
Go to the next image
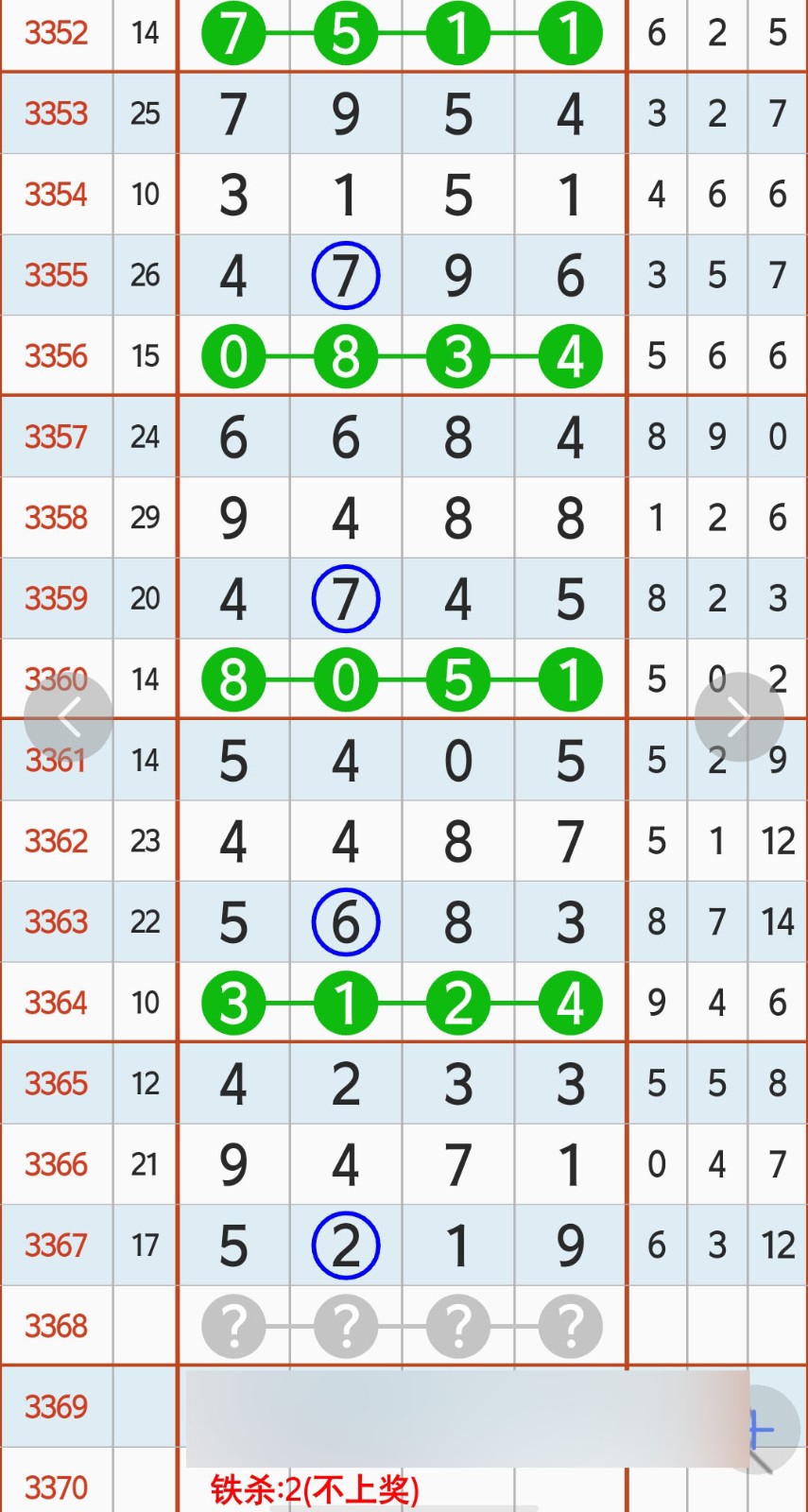739,718
